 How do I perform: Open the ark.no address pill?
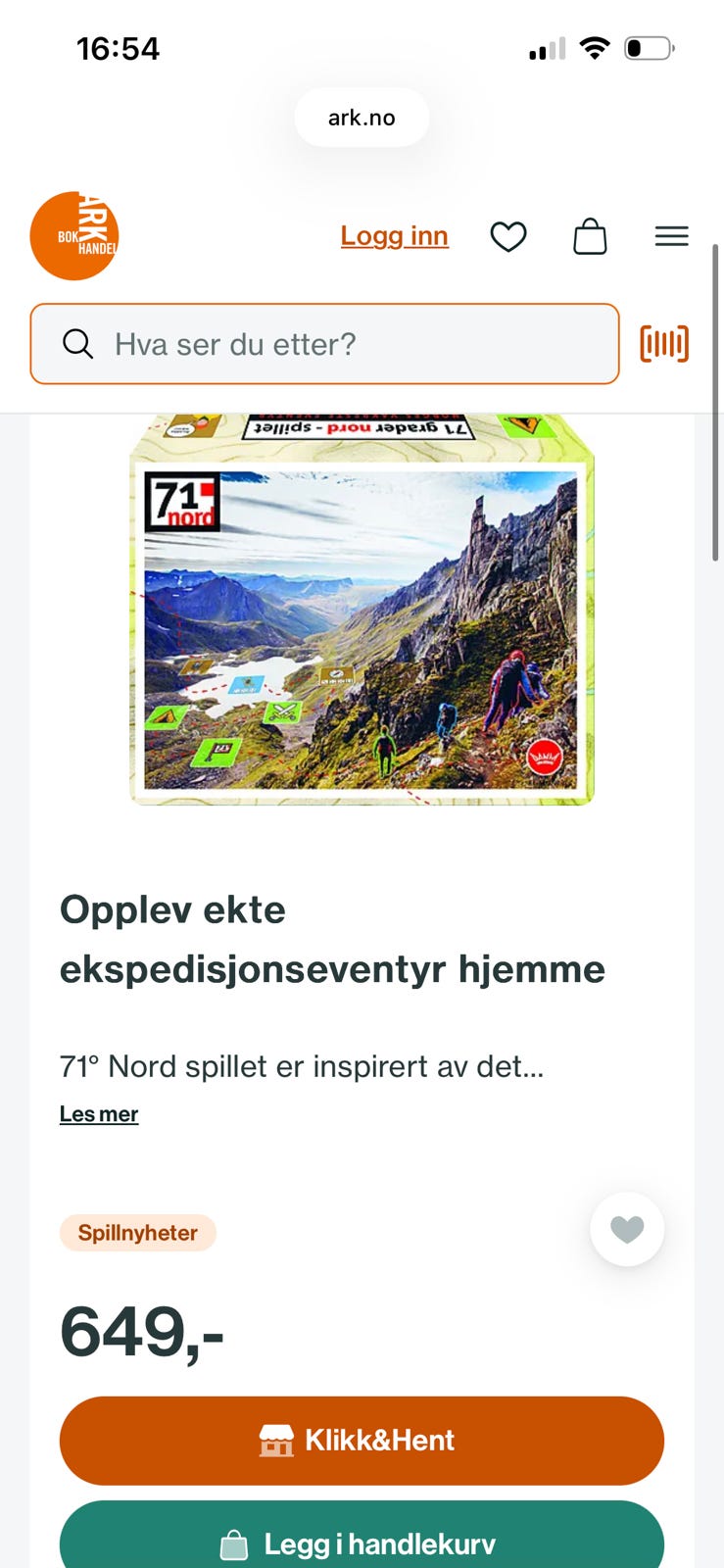[362, 117]
